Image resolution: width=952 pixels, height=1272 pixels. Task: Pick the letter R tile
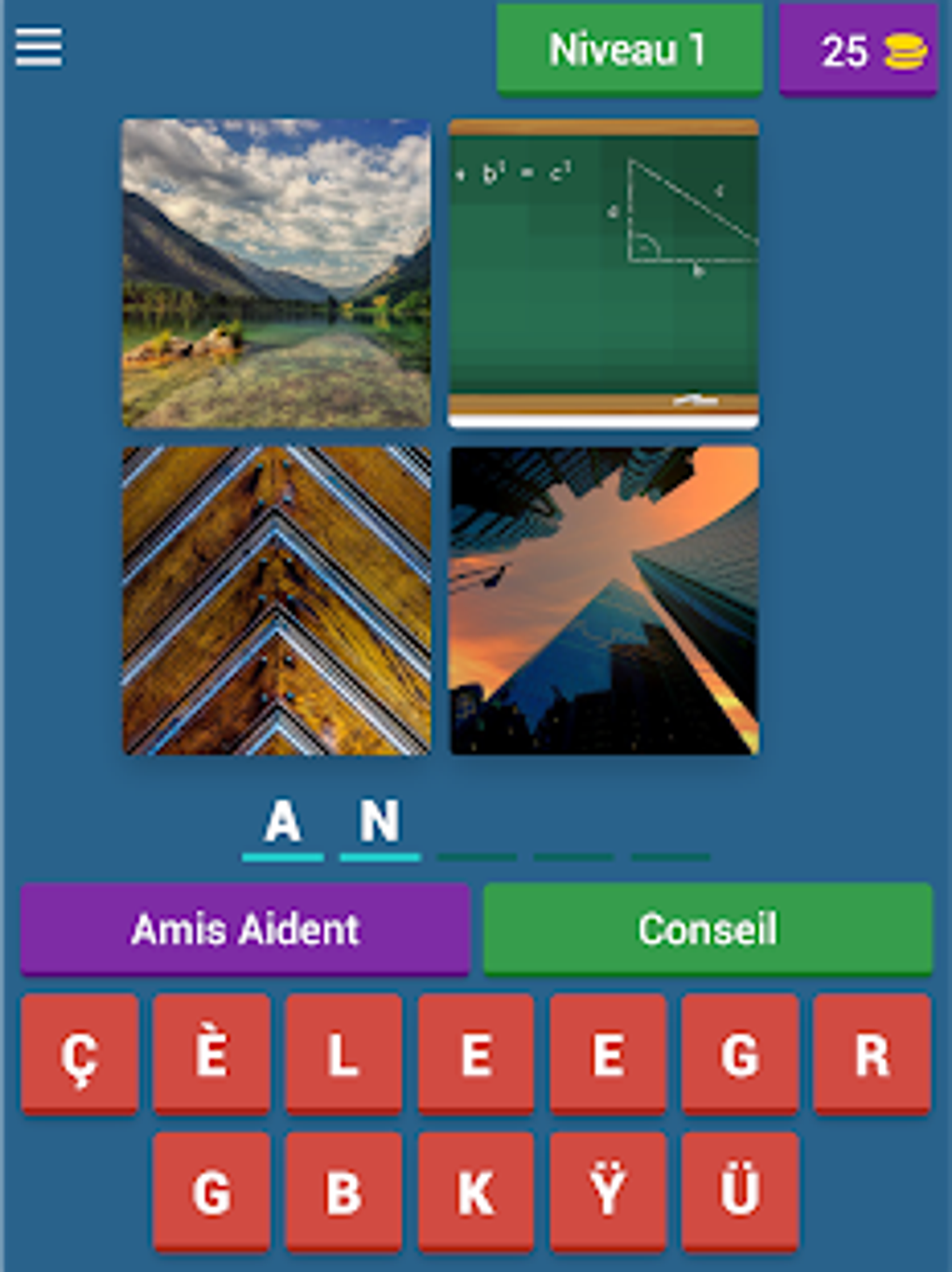872,1055
